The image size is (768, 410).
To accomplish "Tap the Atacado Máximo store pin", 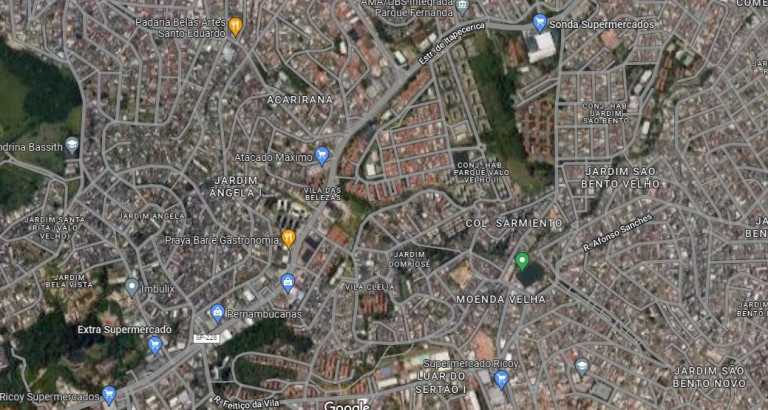I will pyautogui.click(x=322, y=155).
